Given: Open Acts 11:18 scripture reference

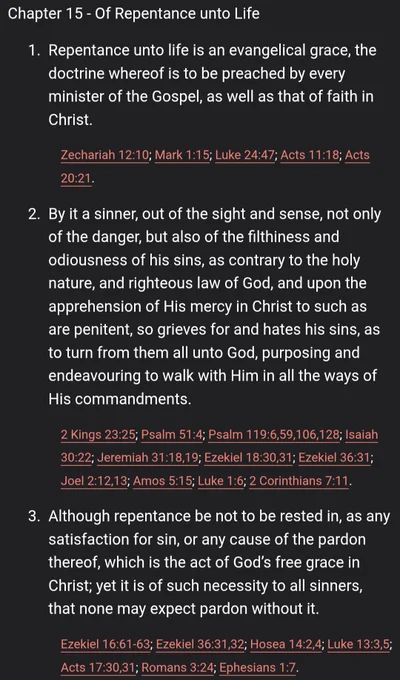Looking at the screenshot, I should click(310, 155).
